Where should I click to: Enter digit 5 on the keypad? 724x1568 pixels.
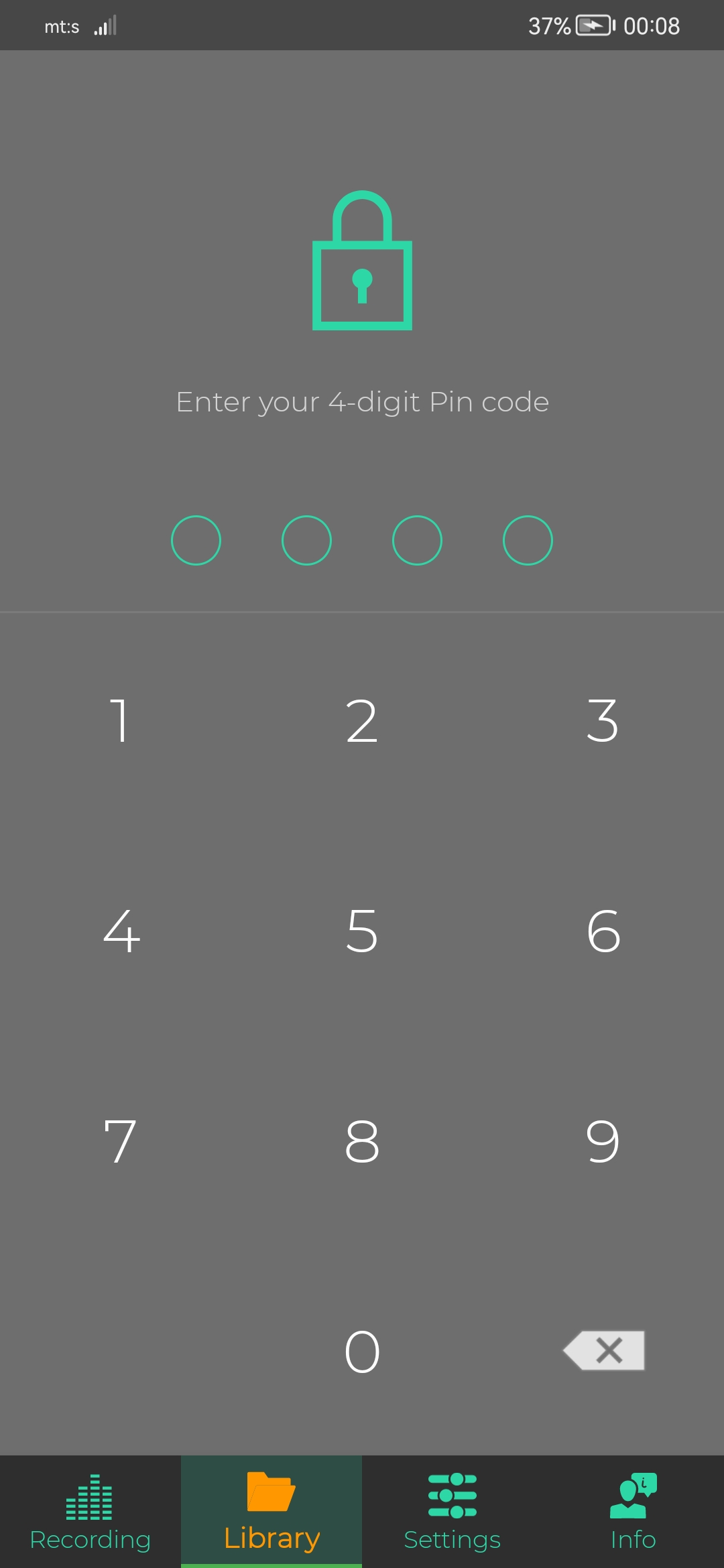(362, 931)
